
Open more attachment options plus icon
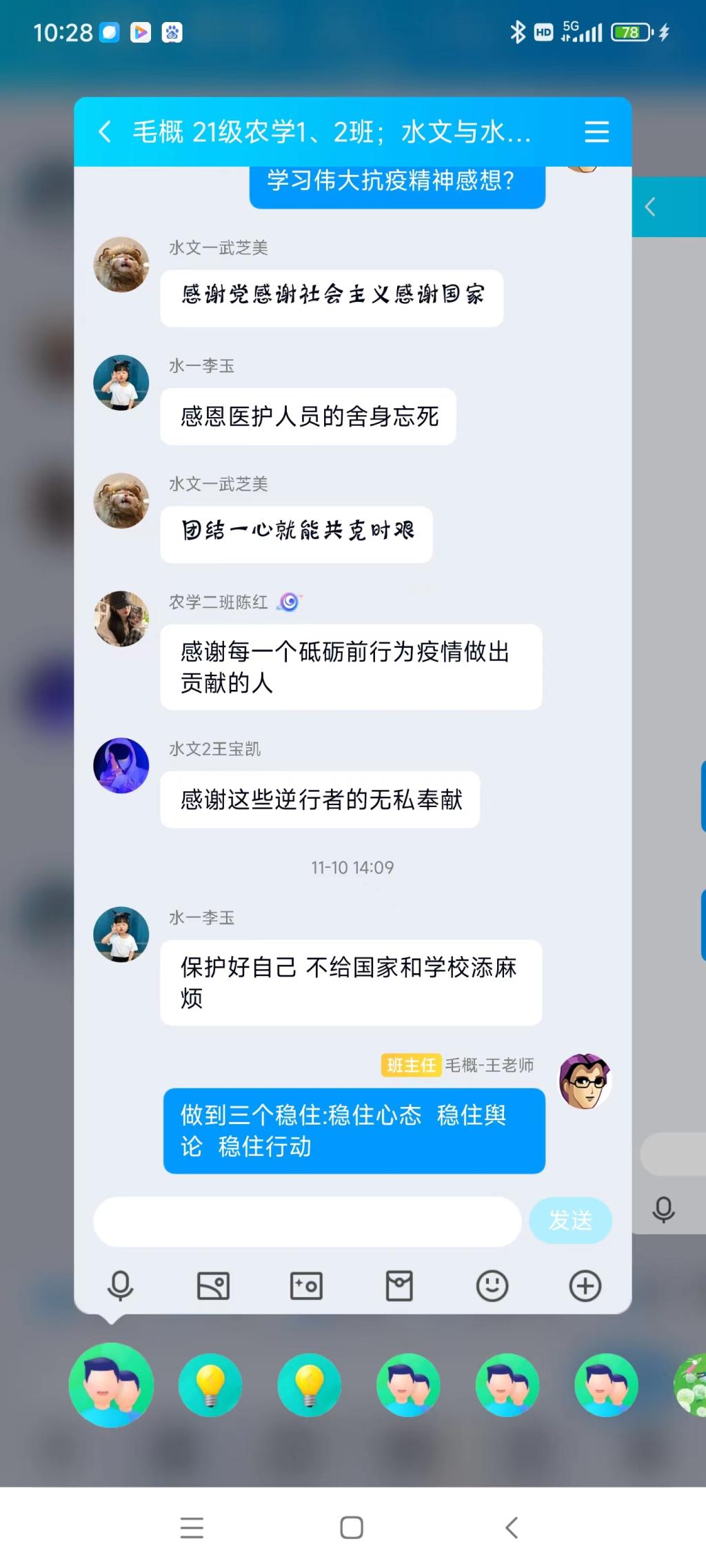click(585, 1285)
